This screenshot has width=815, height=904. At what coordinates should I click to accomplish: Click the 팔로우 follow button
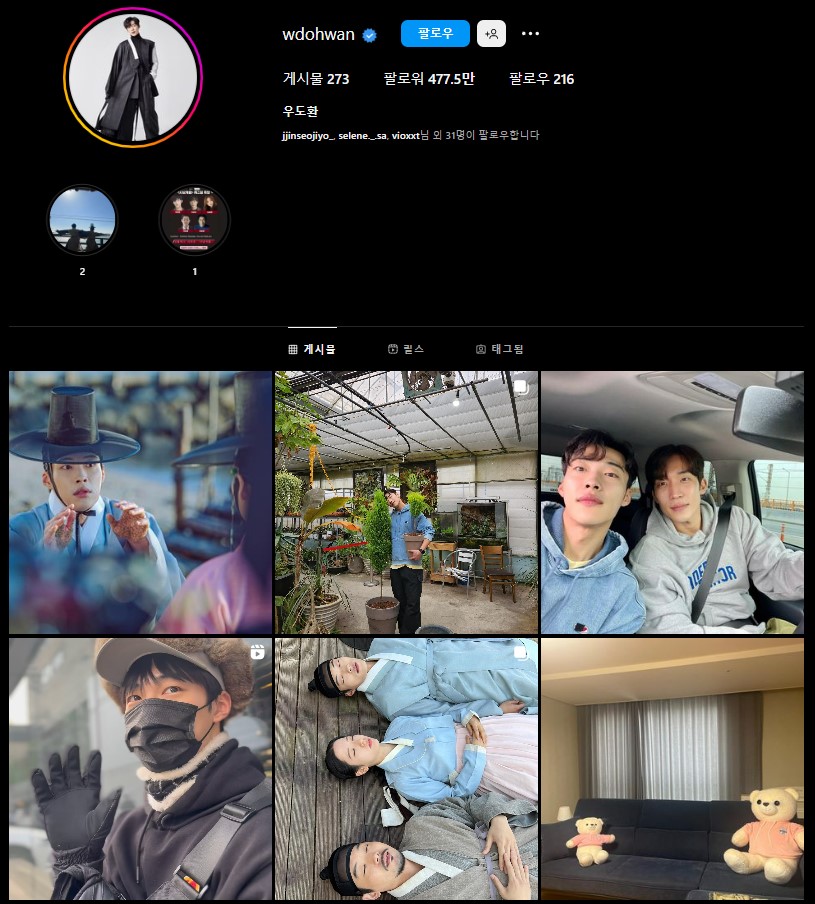click(434, 33)
